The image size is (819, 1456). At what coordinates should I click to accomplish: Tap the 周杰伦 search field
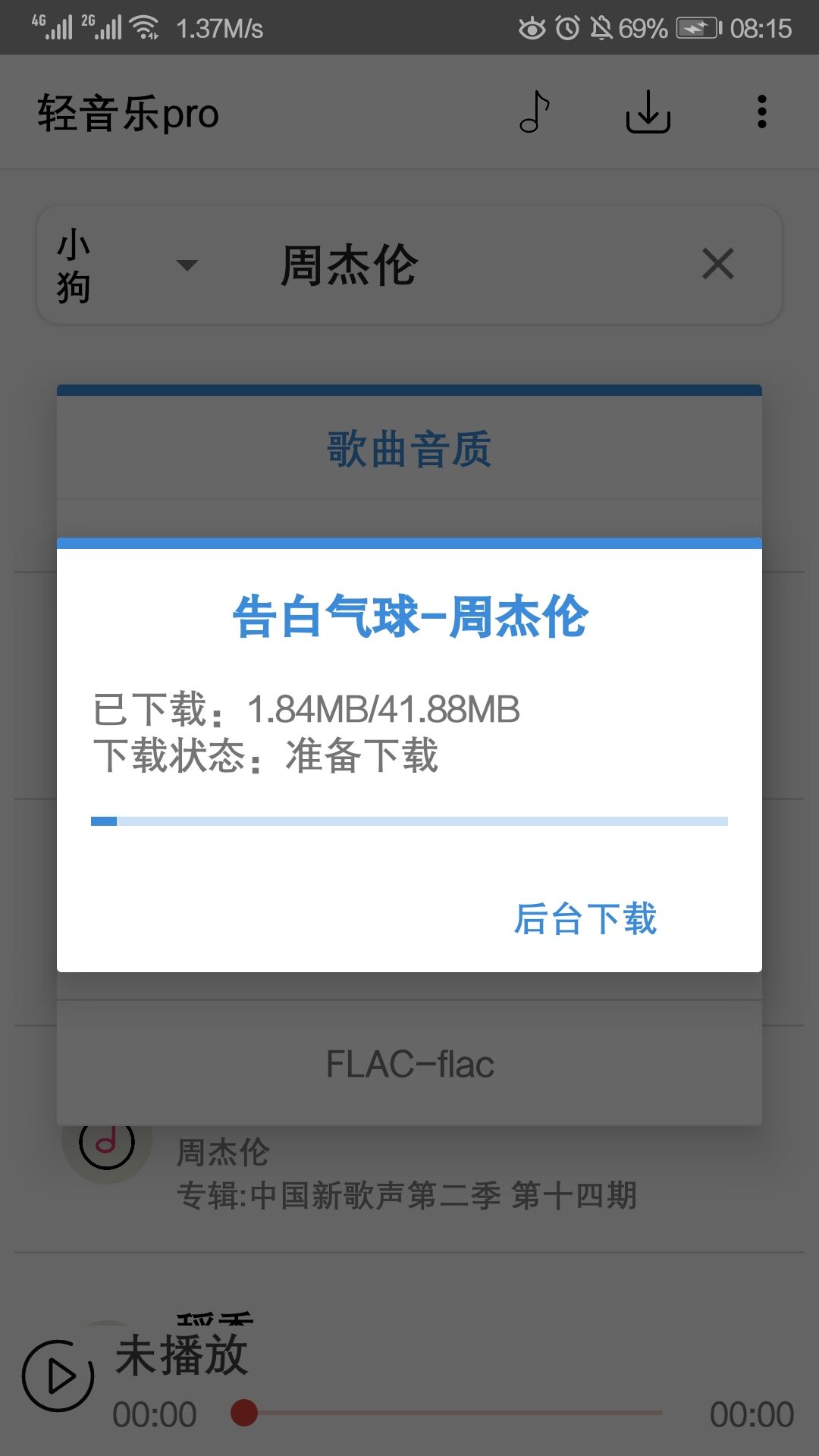[455, 265]
